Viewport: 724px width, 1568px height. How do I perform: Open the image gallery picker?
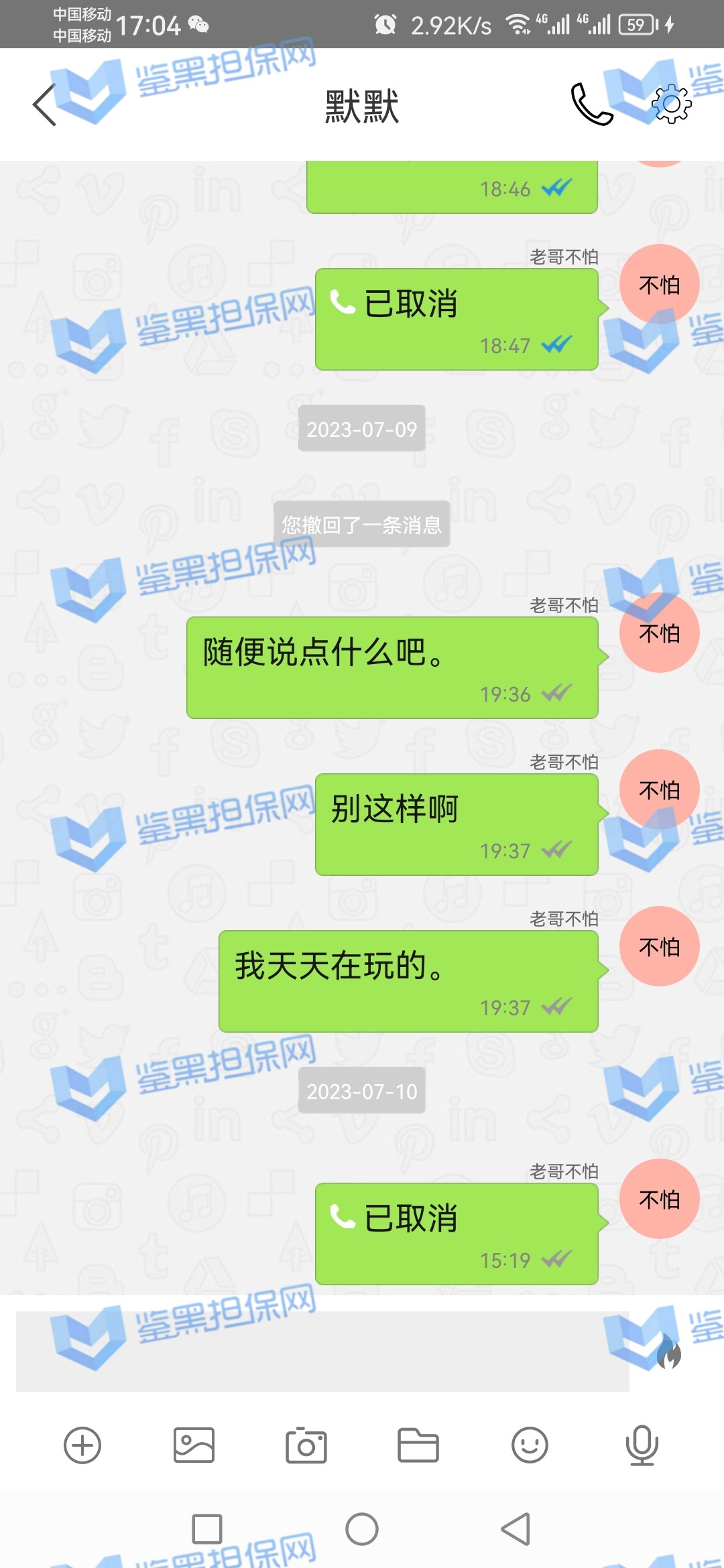click(x=194, y=1445)
